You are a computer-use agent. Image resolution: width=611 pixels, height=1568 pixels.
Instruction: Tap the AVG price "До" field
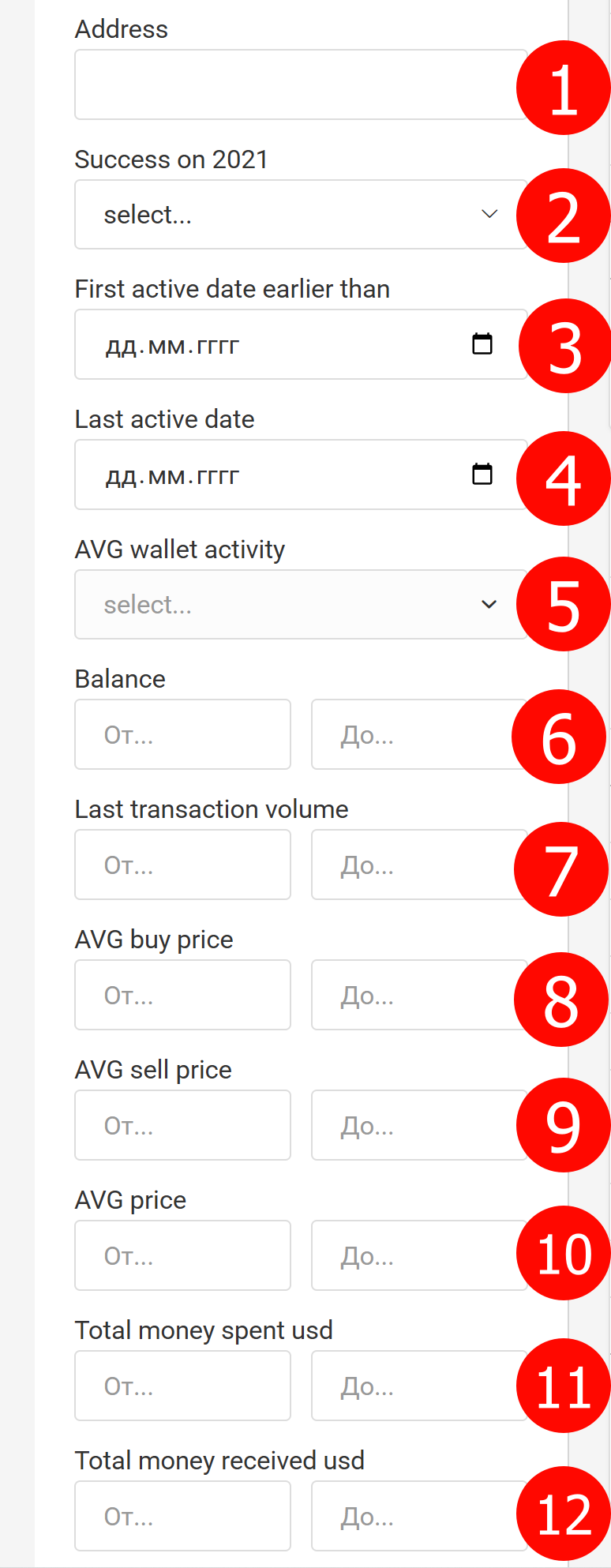tap(410, 1255)
